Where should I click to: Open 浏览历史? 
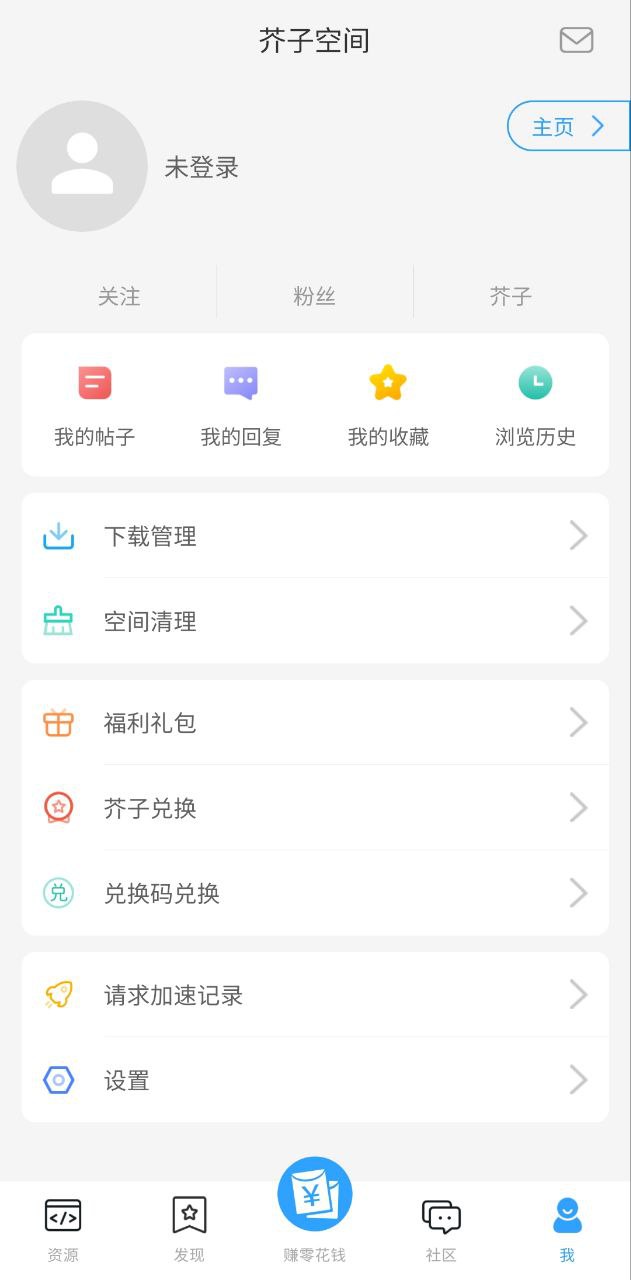[x=535, y=406]
